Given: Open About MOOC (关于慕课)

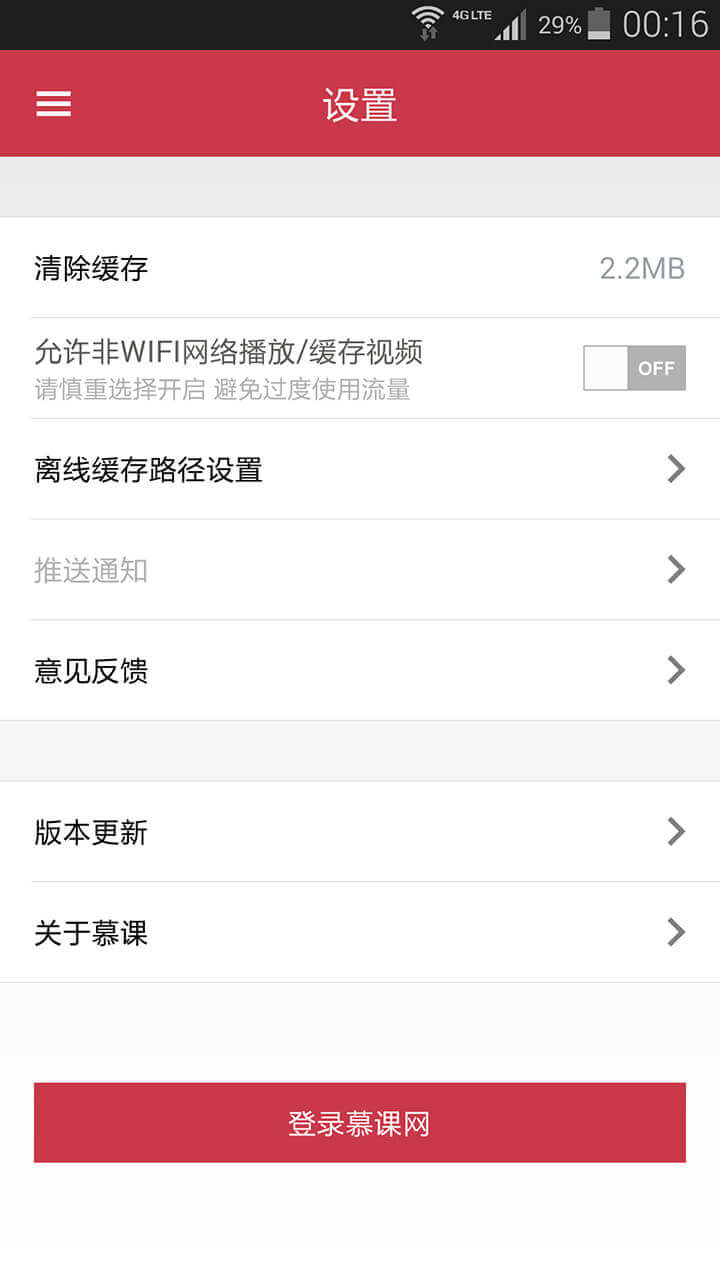Looking at the screenshot, I should click(360, 933).
